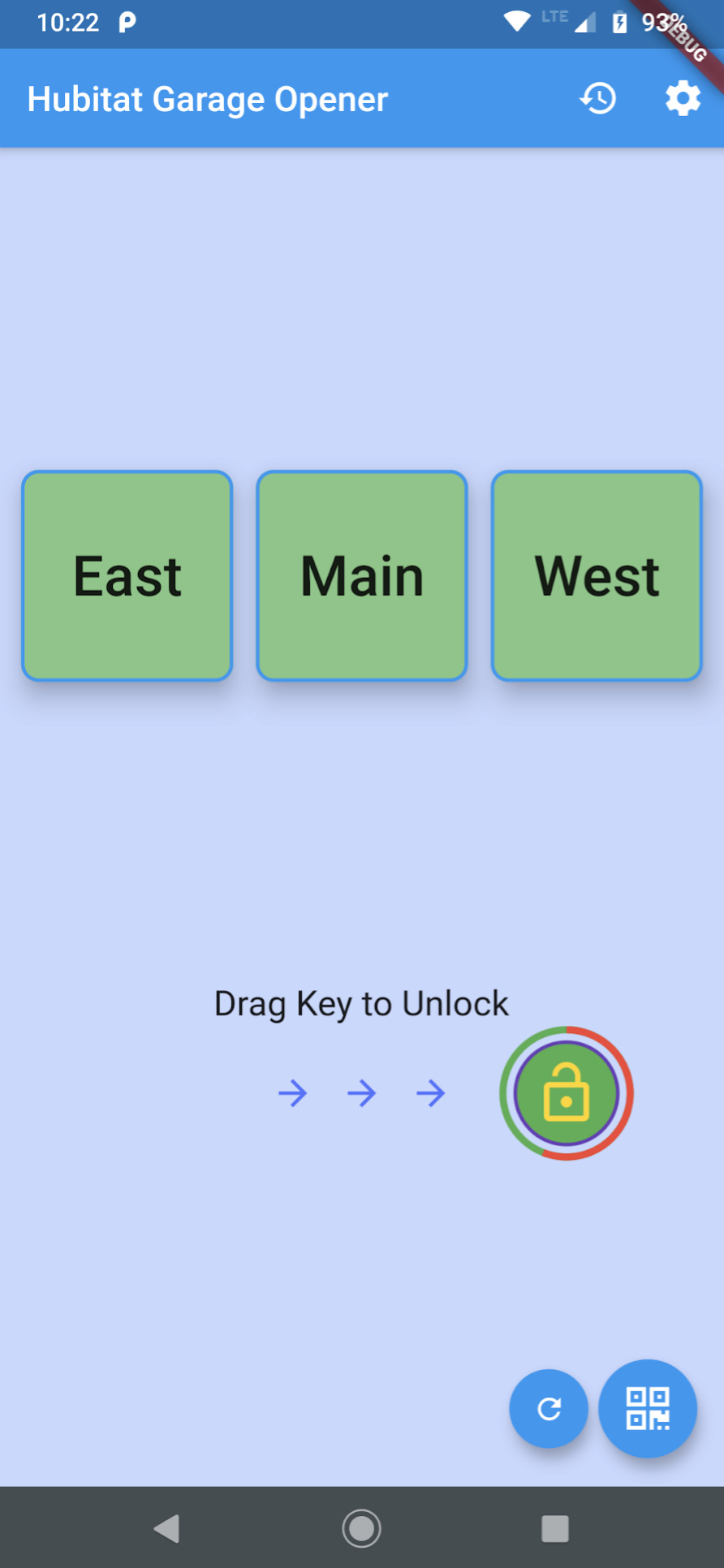724x1568 pixels.
Task: Refresh door status with the reload button
Action: click(x=549, y=1409)
